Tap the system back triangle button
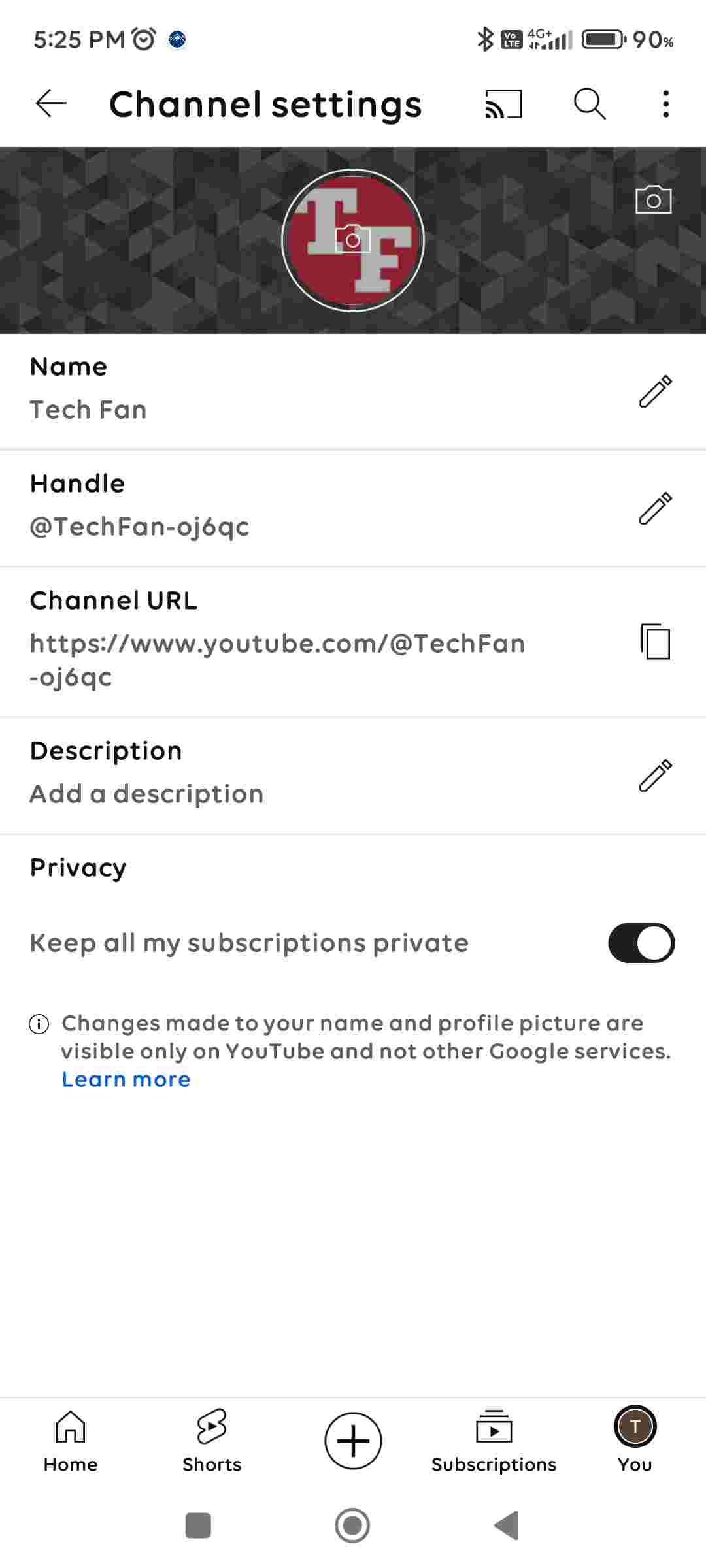Viewport: 706px width, 1568px height. [x=507, y=1526]
